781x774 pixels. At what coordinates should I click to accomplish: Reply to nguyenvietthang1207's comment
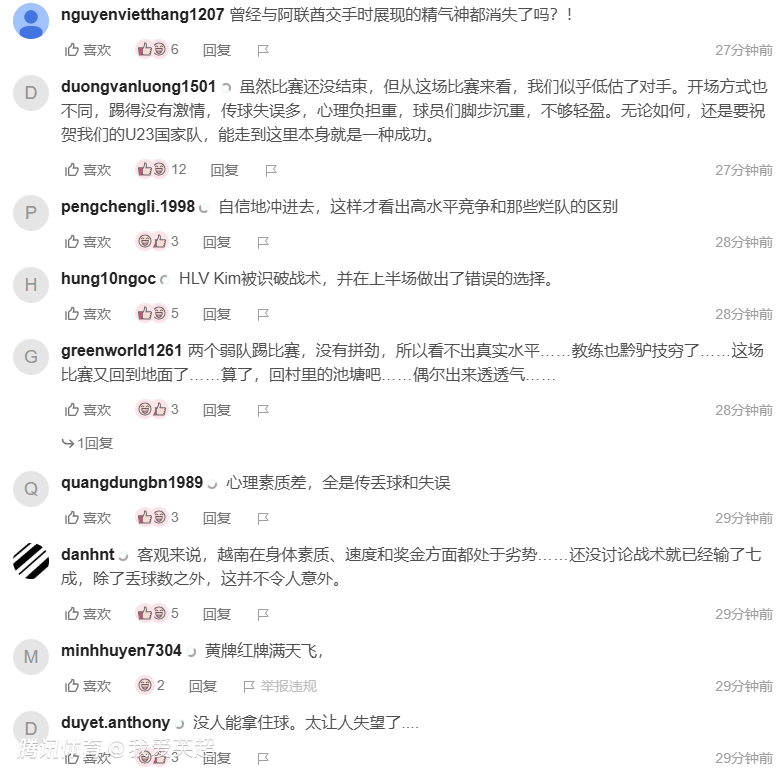pyautogui.click(x=216, y=50)
